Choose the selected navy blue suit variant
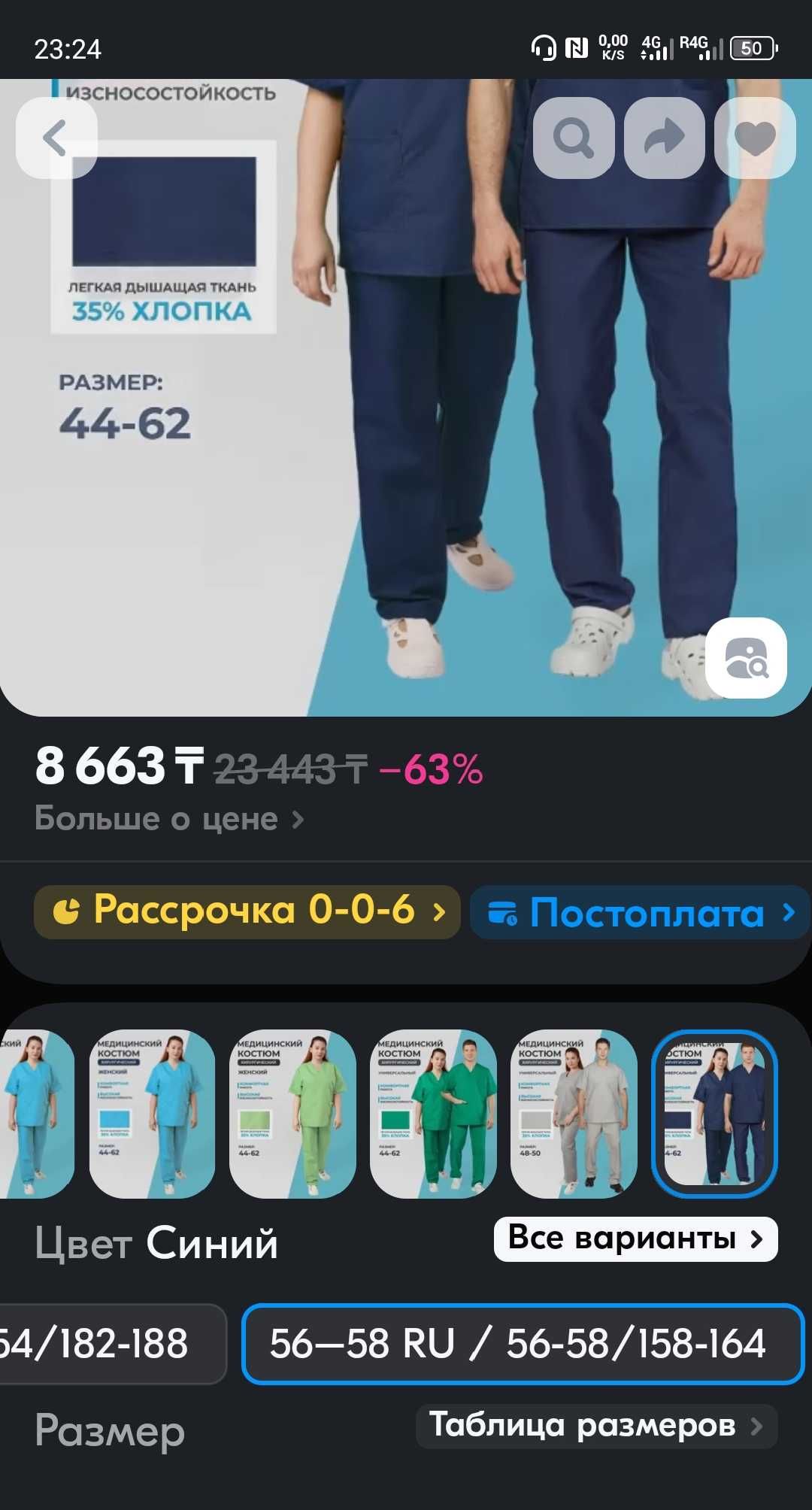The image size is (812, 1510). point(714,1114)
